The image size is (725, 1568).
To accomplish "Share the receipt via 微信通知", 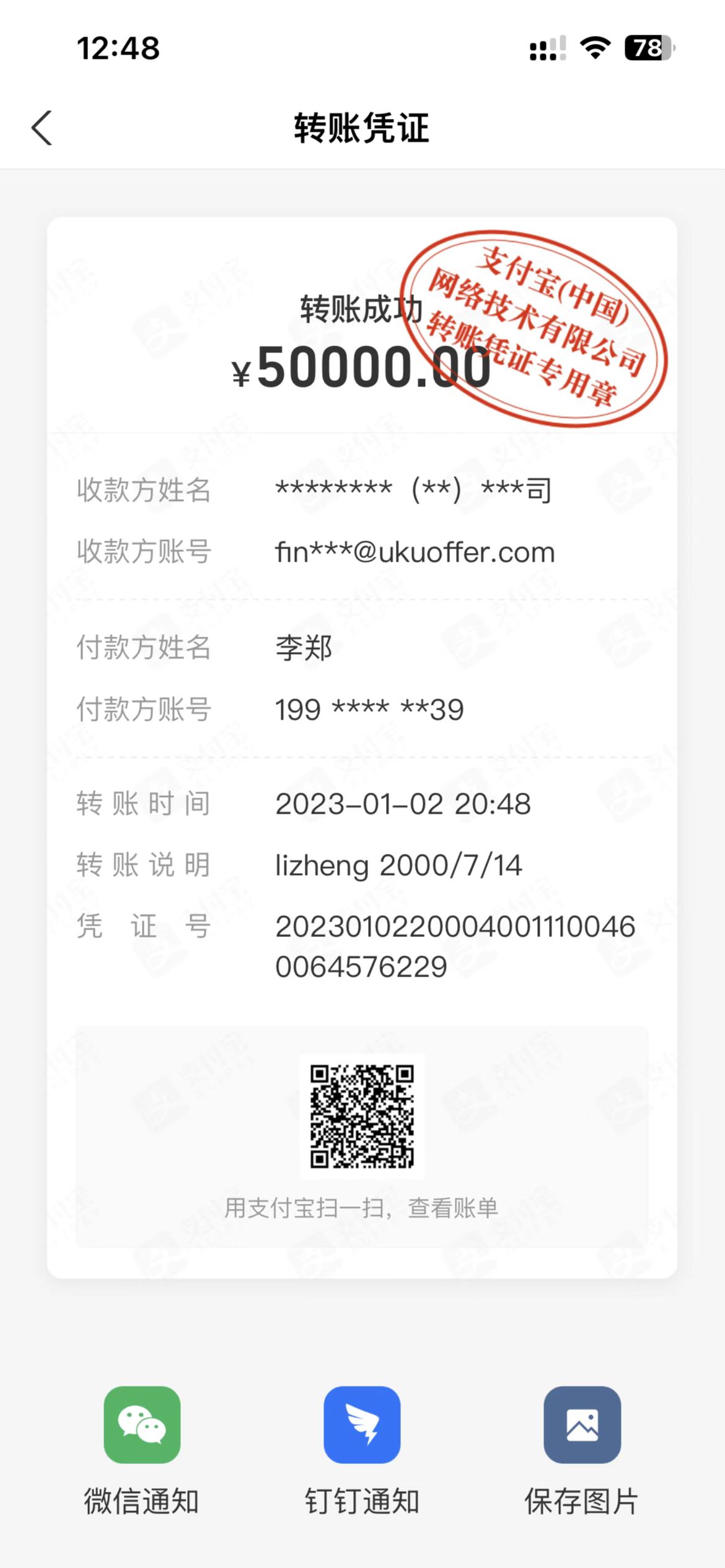I will pos(142,1425).
